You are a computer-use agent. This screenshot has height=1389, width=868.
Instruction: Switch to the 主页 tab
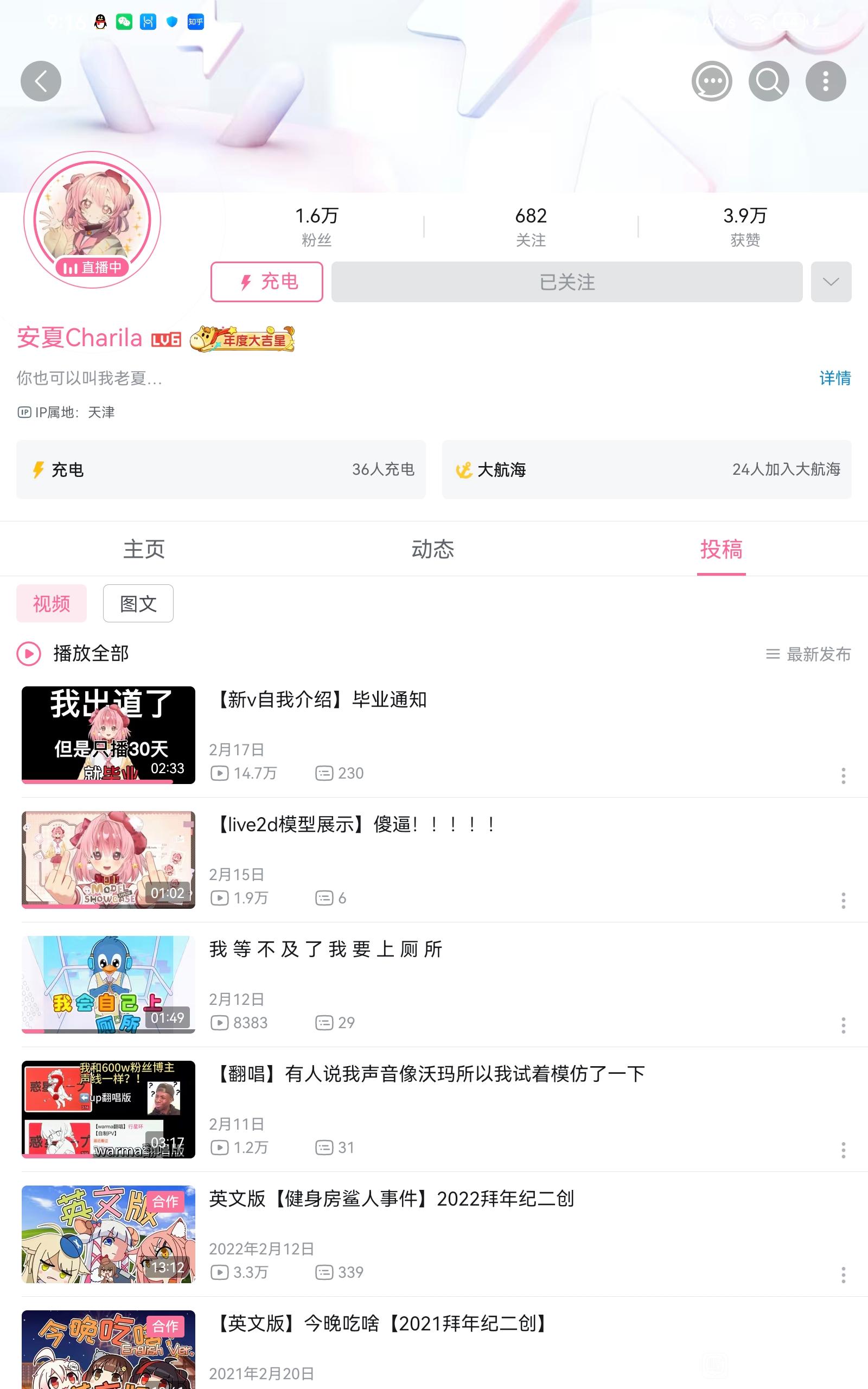(x=144, y=549)
